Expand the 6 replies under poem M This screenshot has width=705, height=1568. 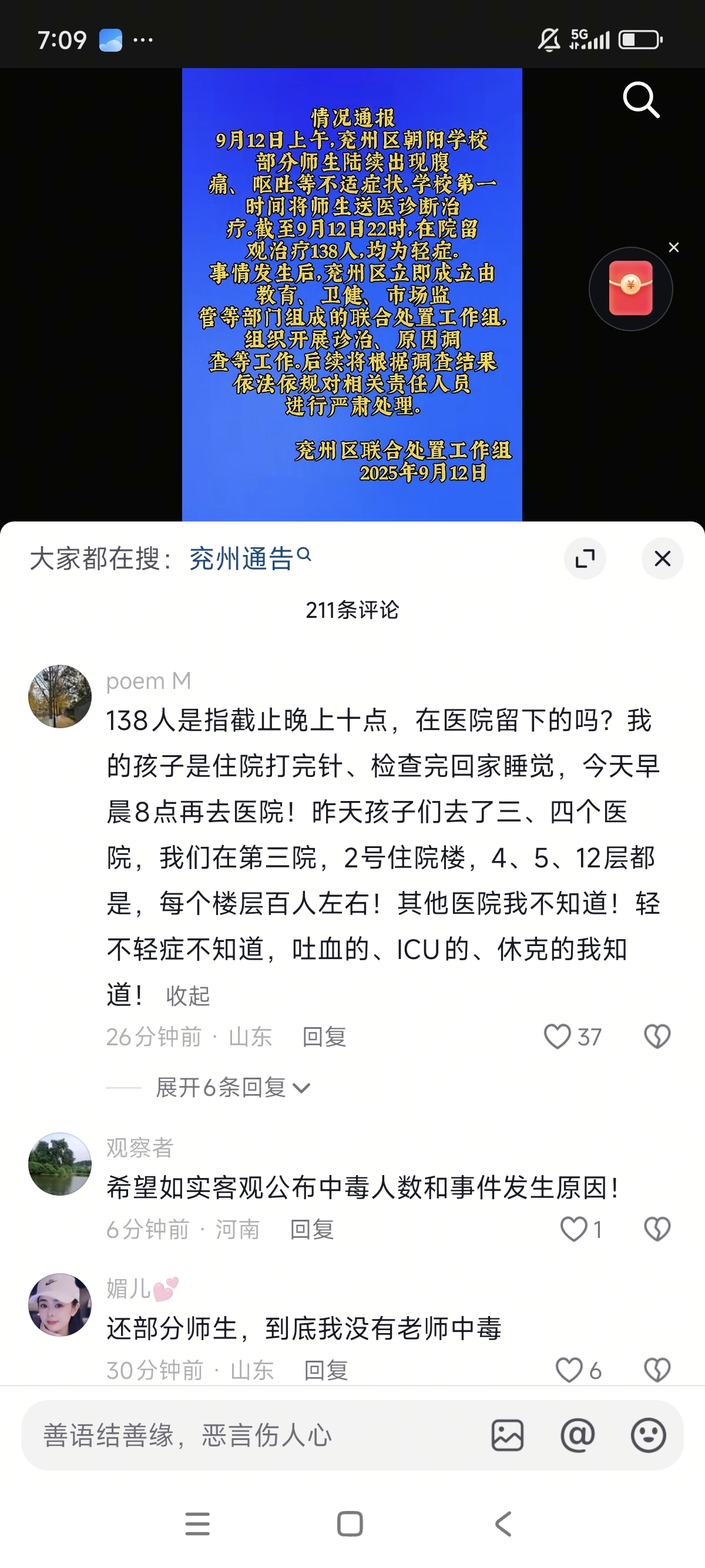(x=233, y=1088)
